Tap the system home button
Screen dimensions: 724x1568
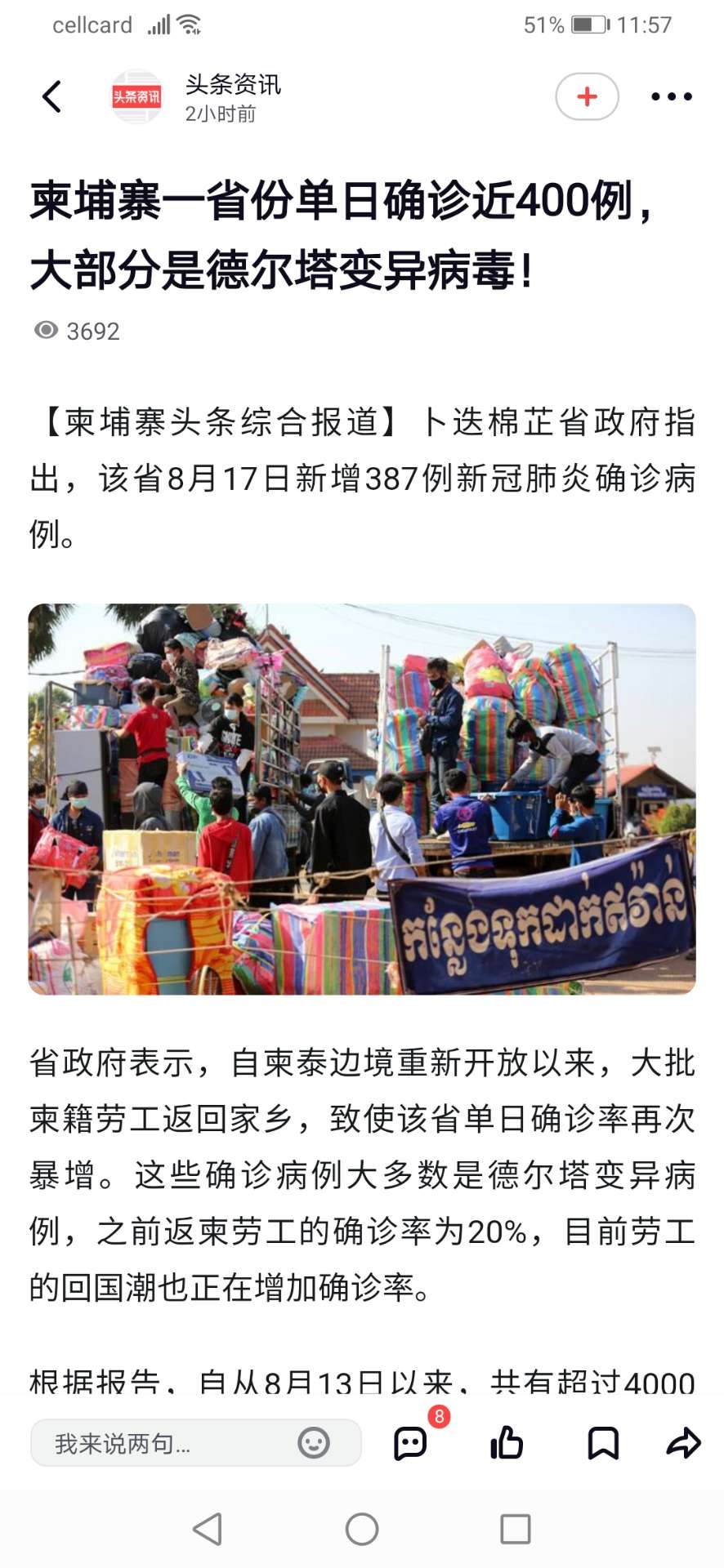[x=362, y=1529]
